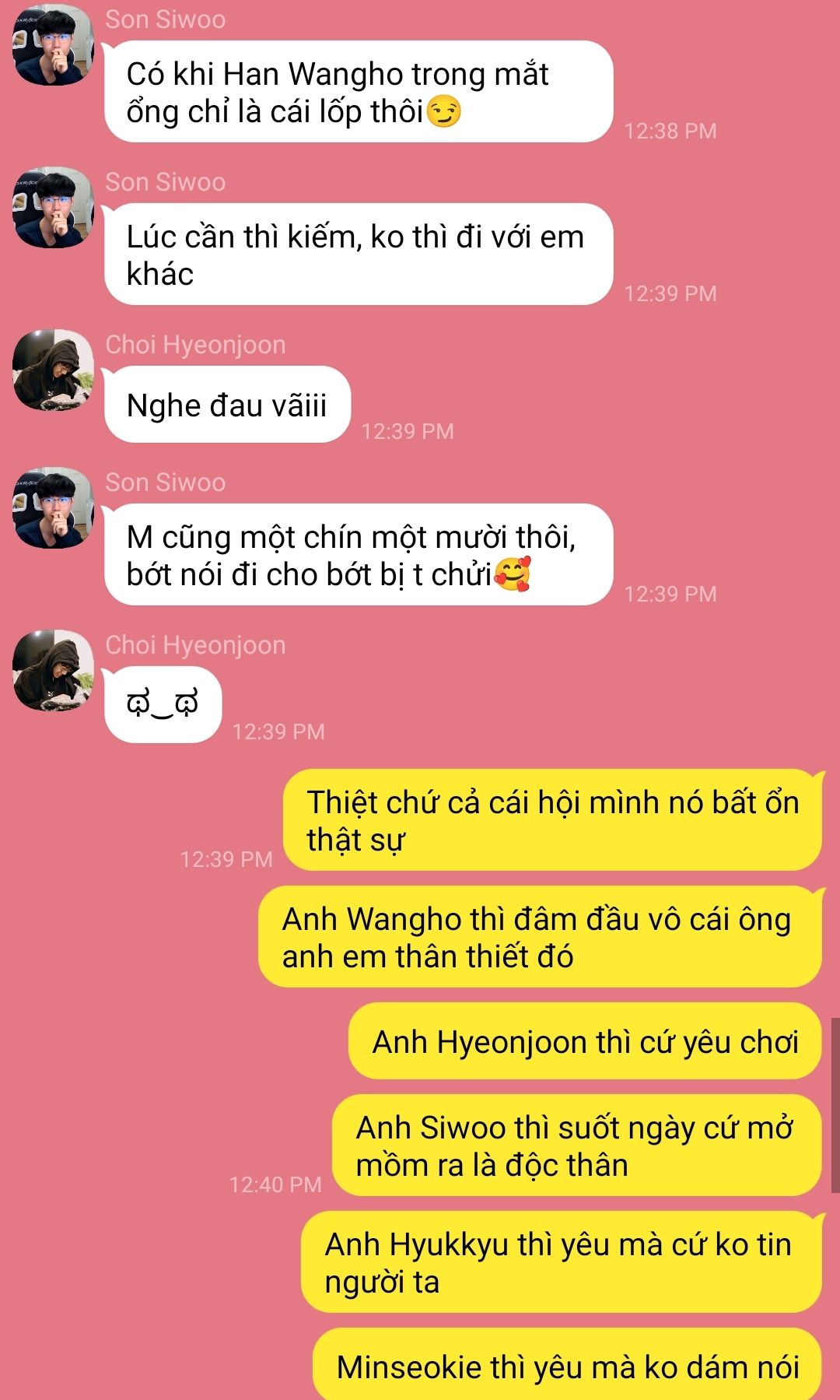View Son Siwoo's profile beside 'M cũng một chín' message
840x1400 pixels.
click(x=53, y=508)
